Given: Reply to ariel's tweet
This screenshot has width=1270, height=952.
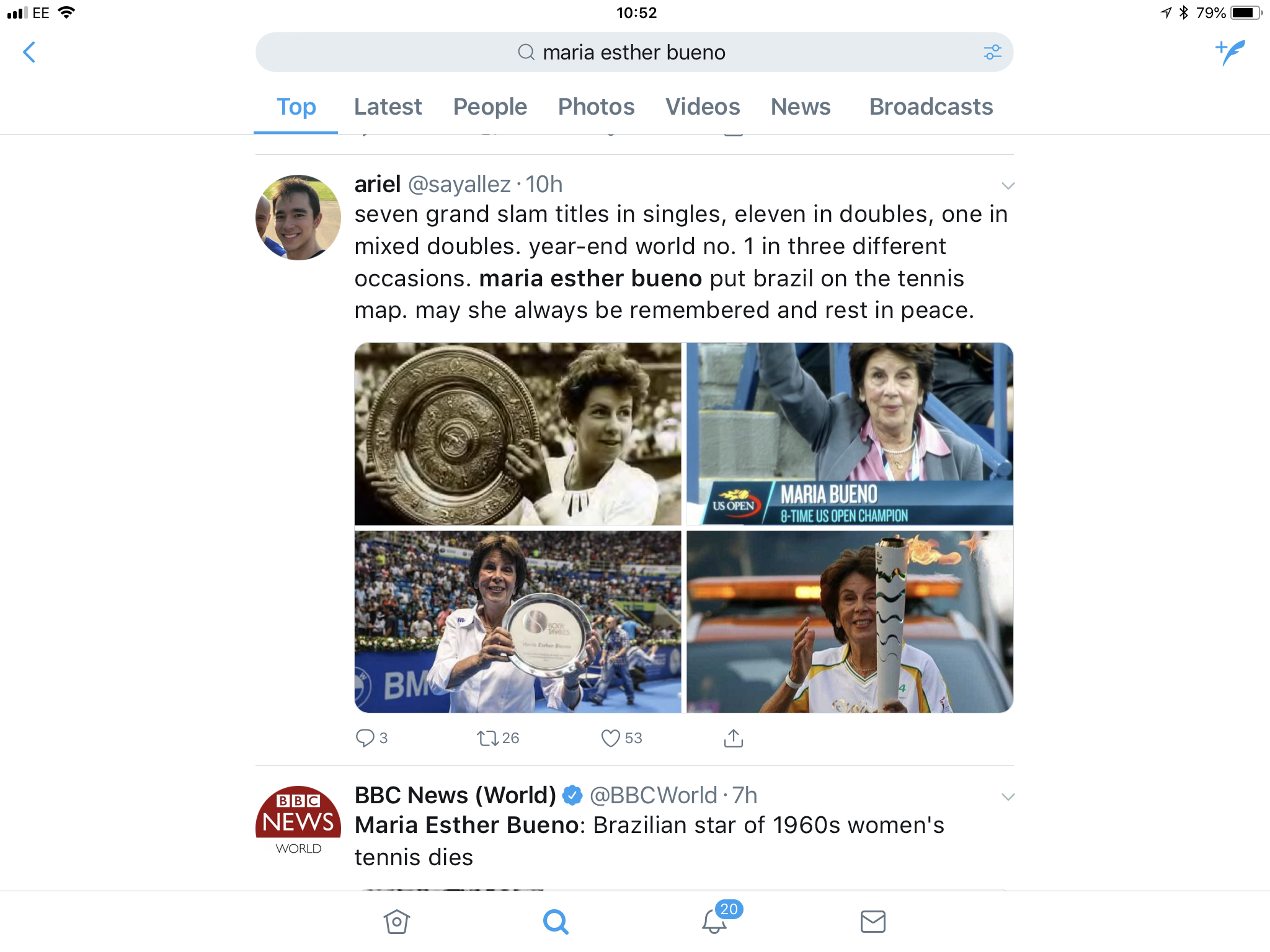Looking at the screenshot, I should 365,738.
